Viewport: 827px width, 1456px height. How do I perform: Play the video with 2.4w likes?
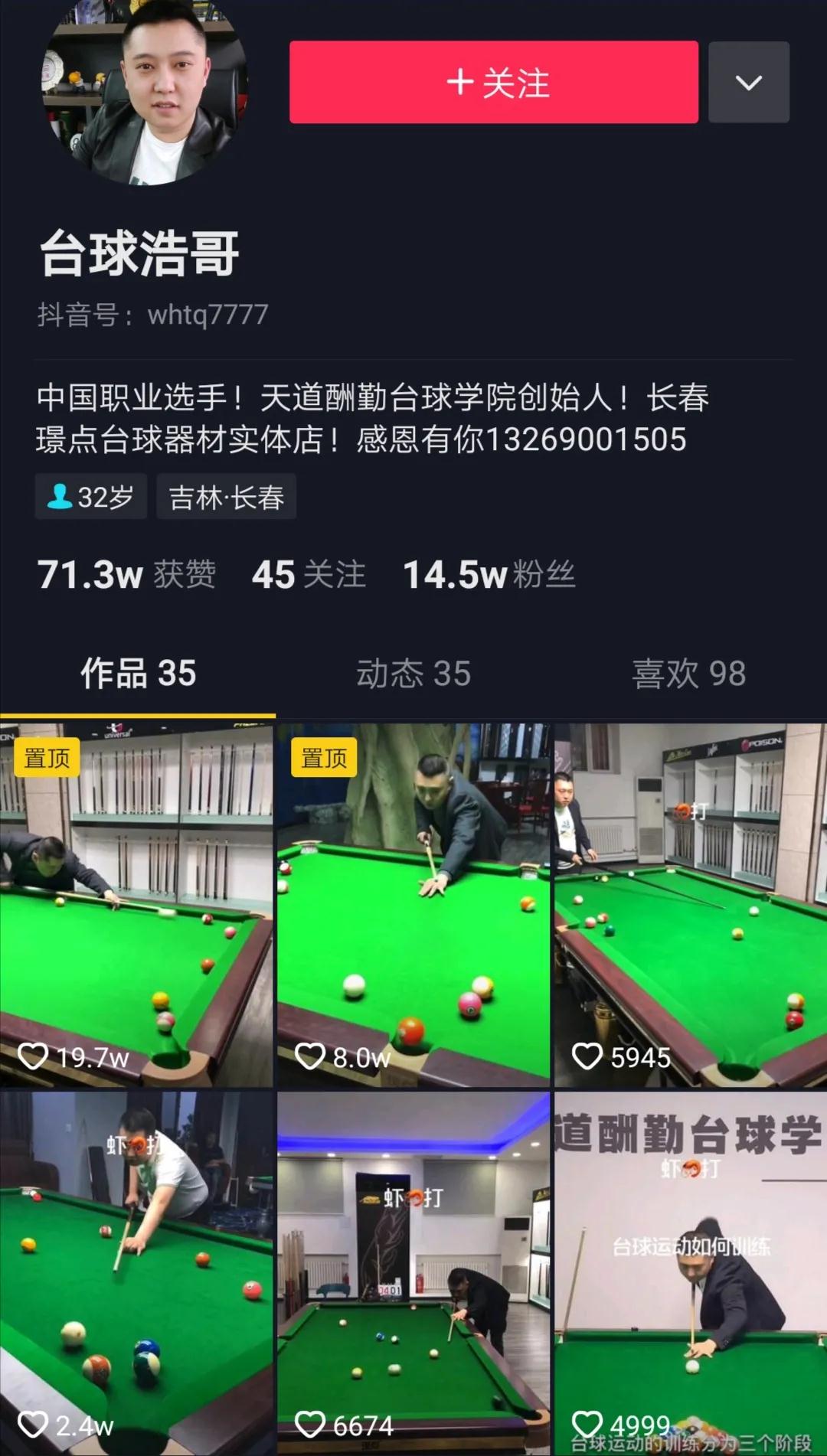tap(136, 1271)
